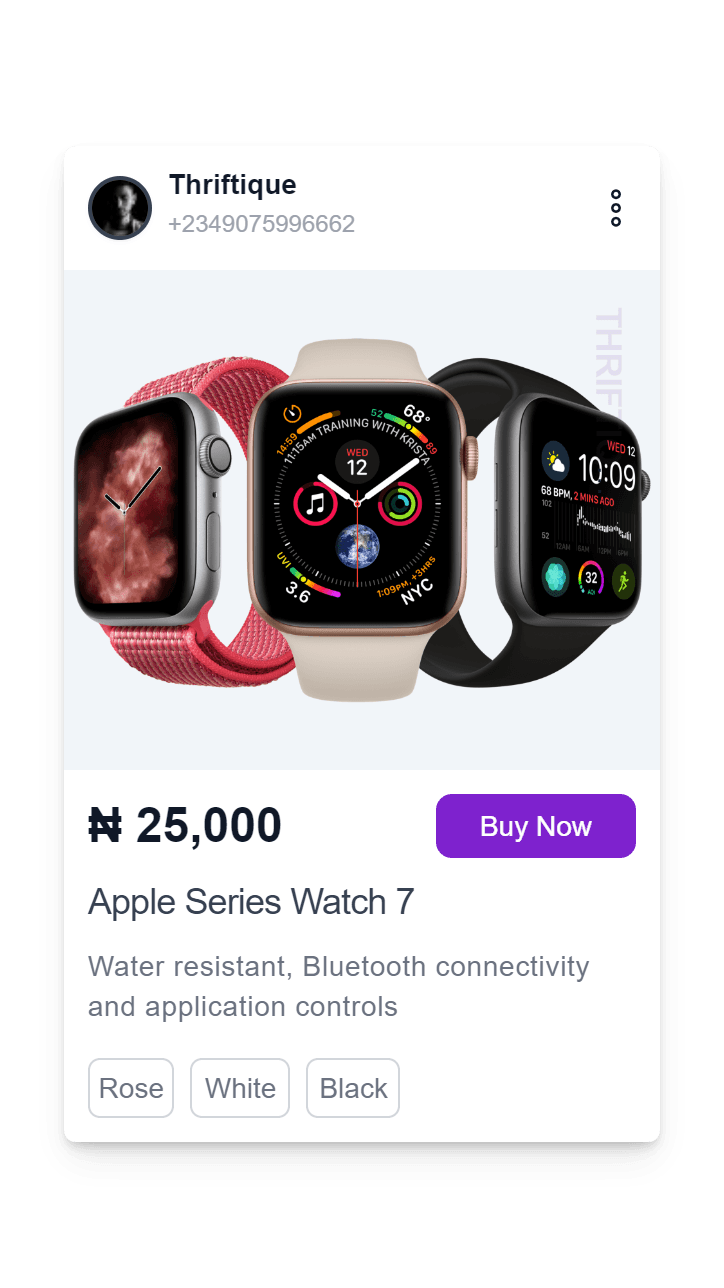Select the Rose color chip
The image size is (724, 1288).
click(131, 1088)
